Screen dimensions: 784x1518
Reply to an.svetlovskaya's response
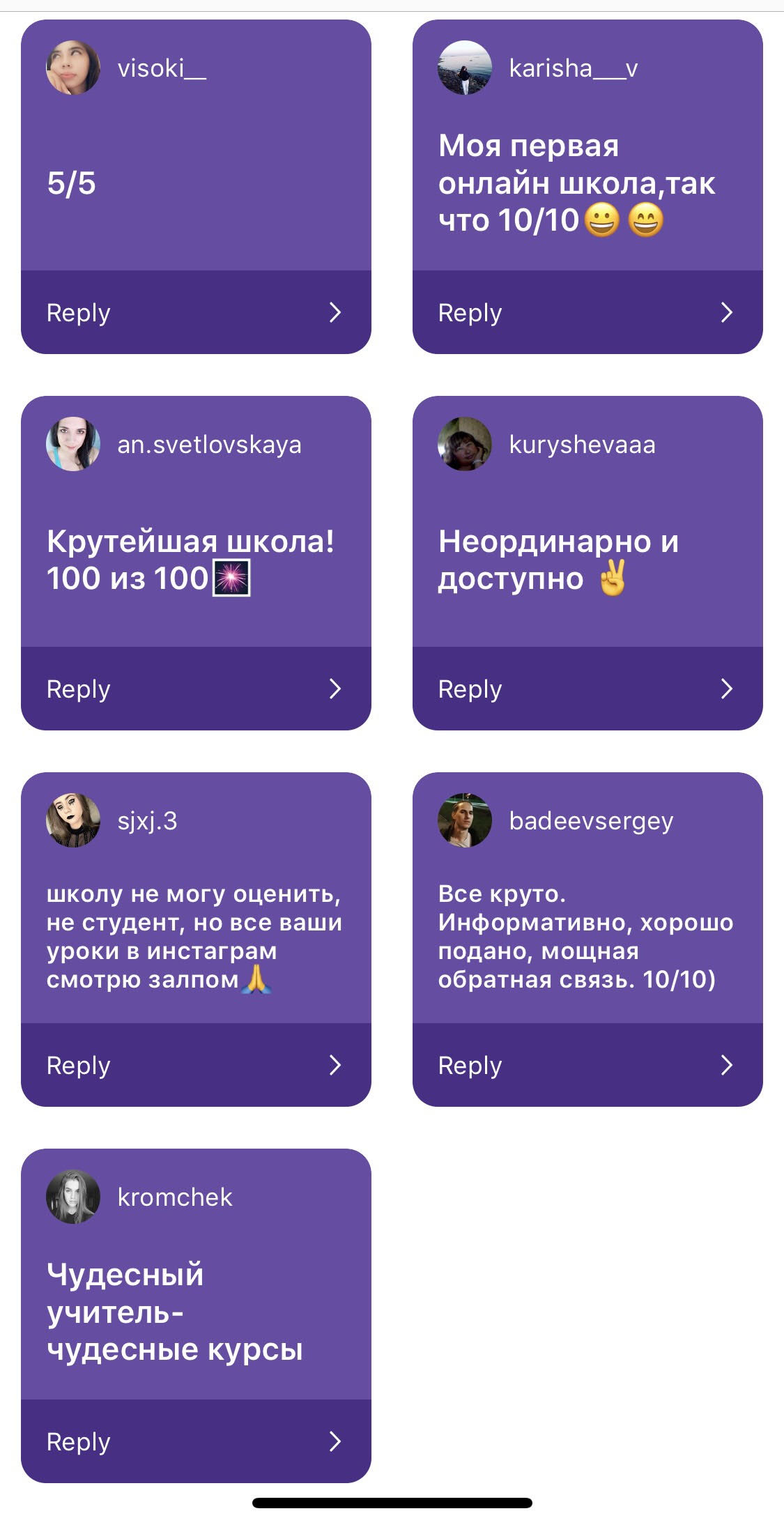(x=196, y=689)
